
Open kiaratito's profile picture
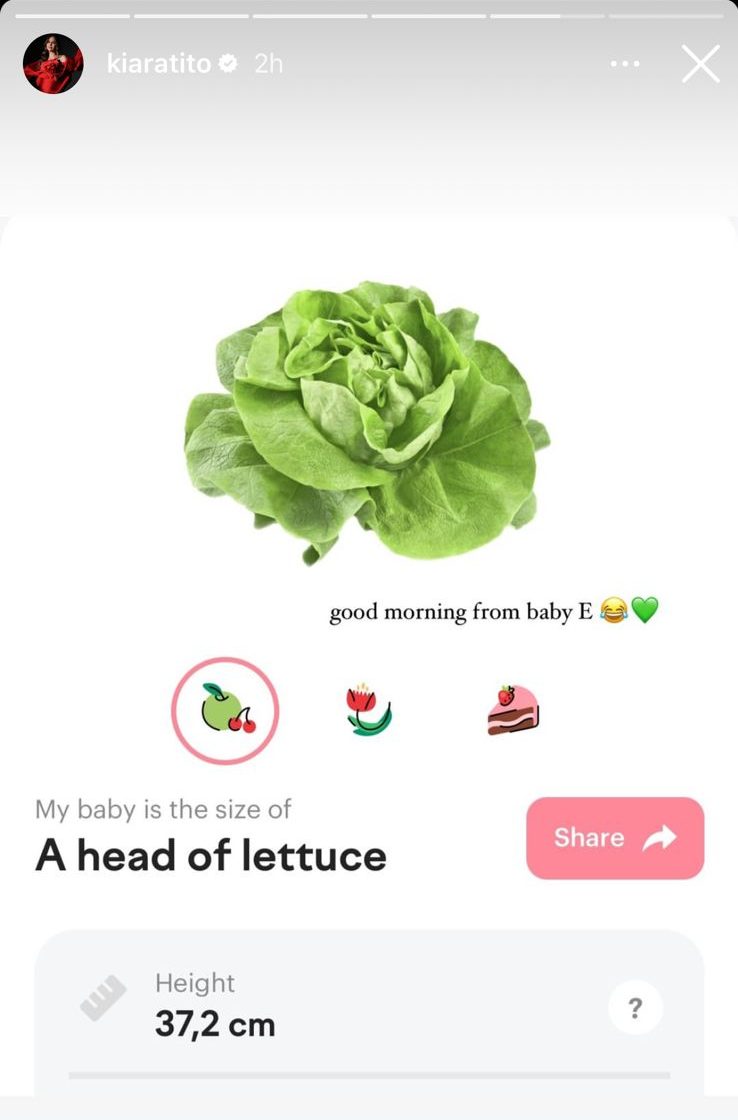tap(53, 64)
